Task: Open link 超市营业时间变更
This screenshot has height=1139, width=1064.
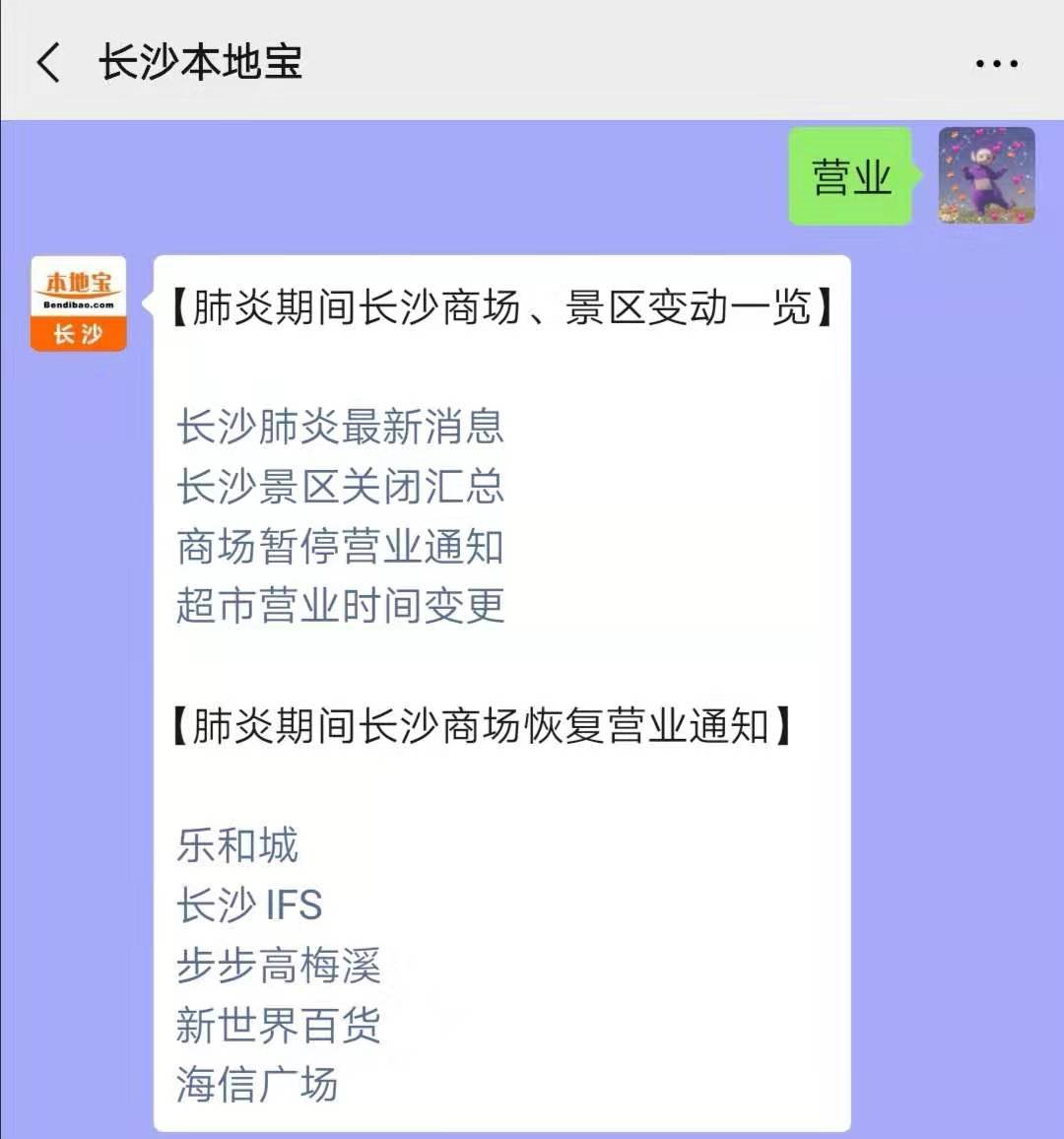Action: (340, 606)
